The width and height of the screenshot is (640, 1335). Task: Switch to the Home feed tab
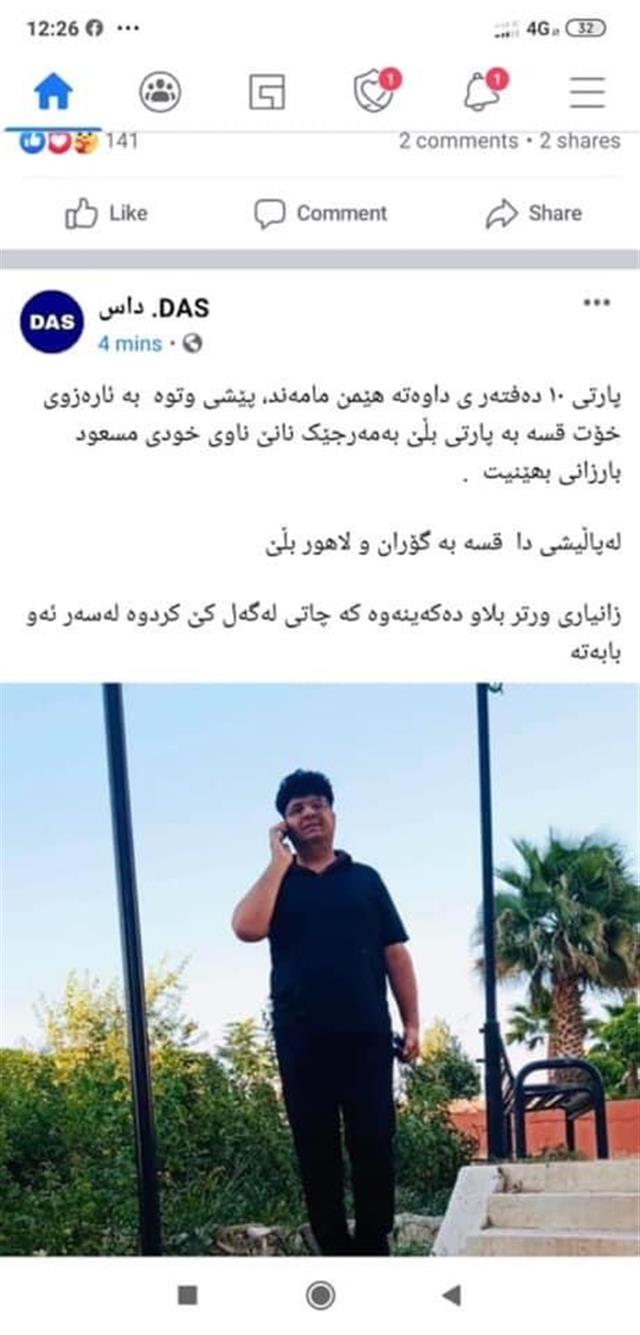click(x=54, y=92)
